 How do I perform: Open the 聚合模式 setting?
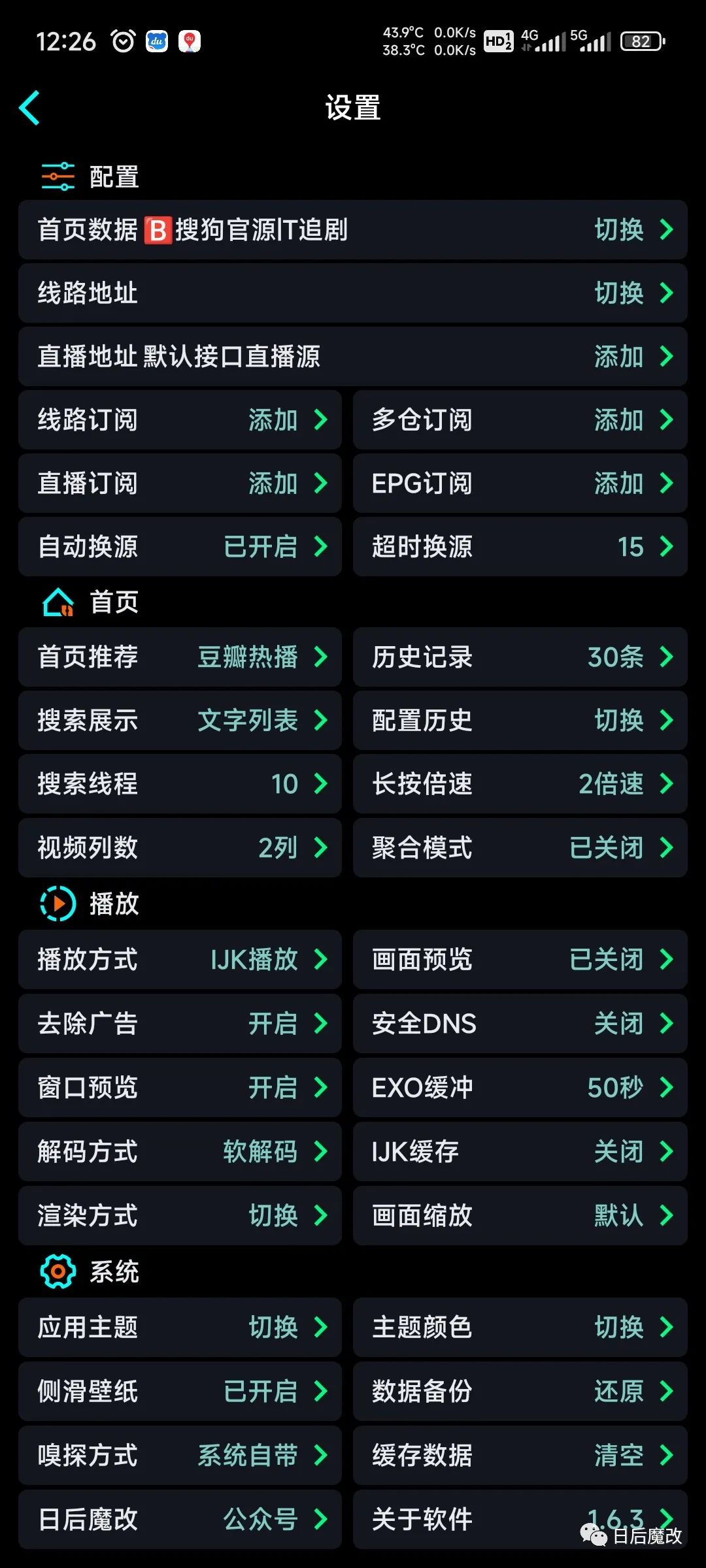point(520,848)
